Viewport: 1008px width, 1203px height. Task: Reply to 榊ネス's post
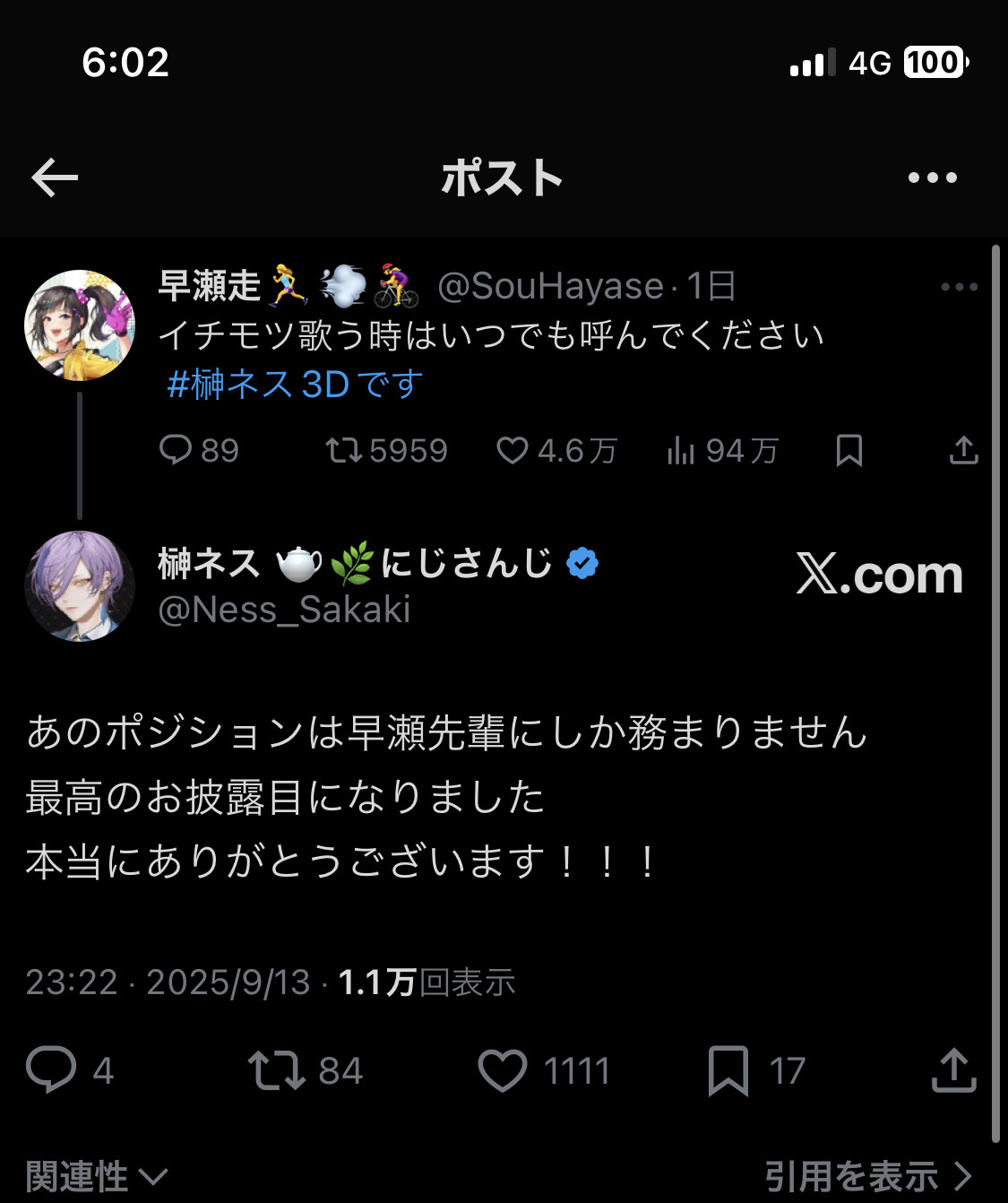51,1070
